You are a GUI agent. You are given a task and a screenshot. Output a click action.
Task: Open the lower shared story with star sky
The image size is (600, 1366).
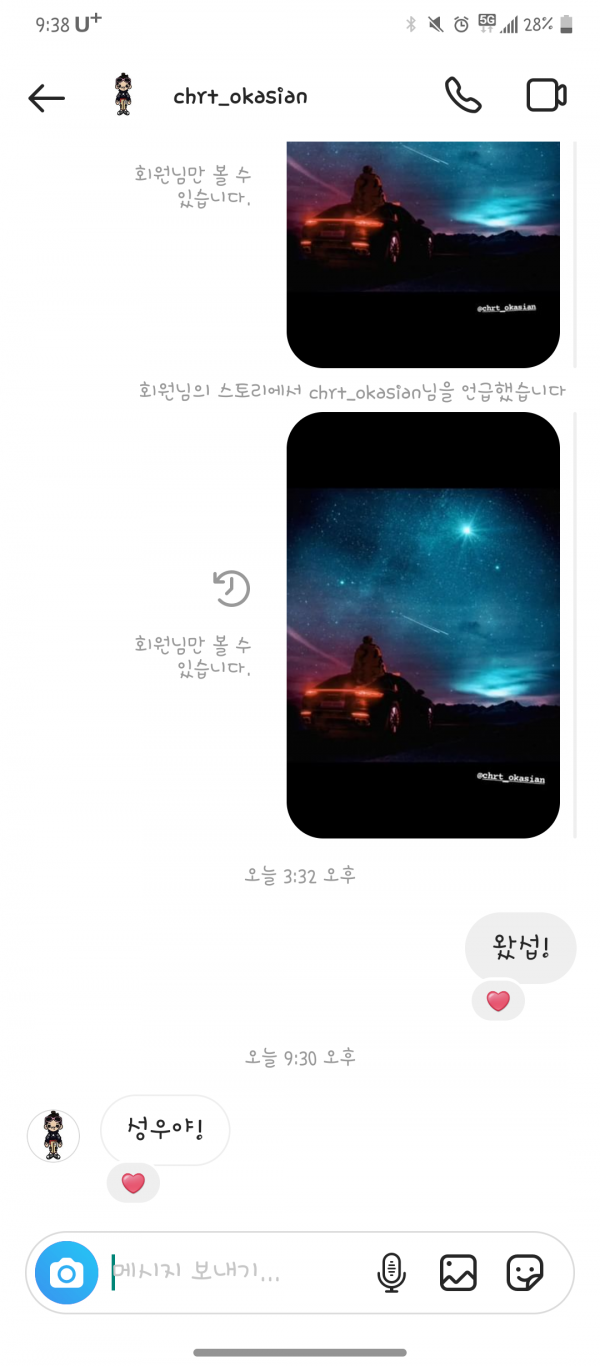[x=423, y=625]
